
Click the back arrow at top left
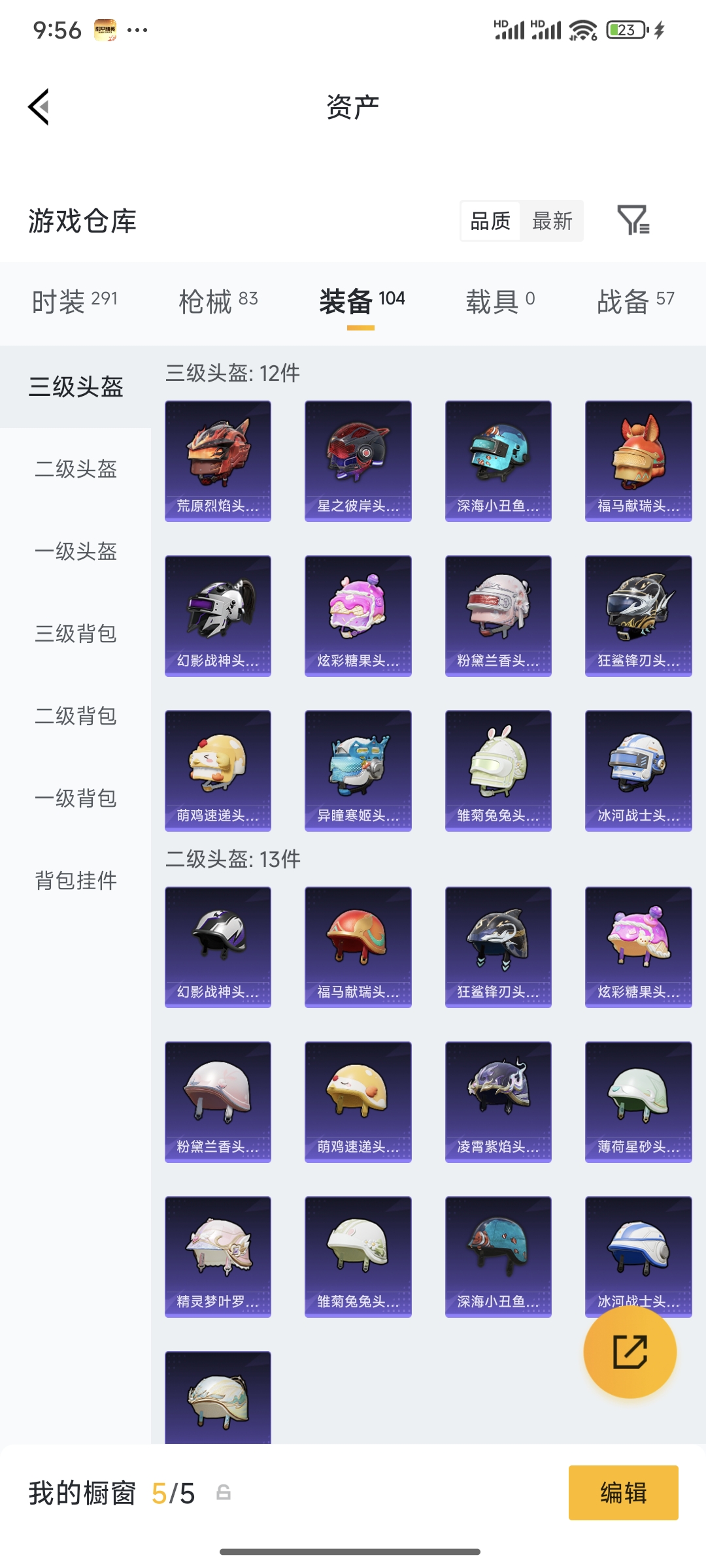click(39, 106)
